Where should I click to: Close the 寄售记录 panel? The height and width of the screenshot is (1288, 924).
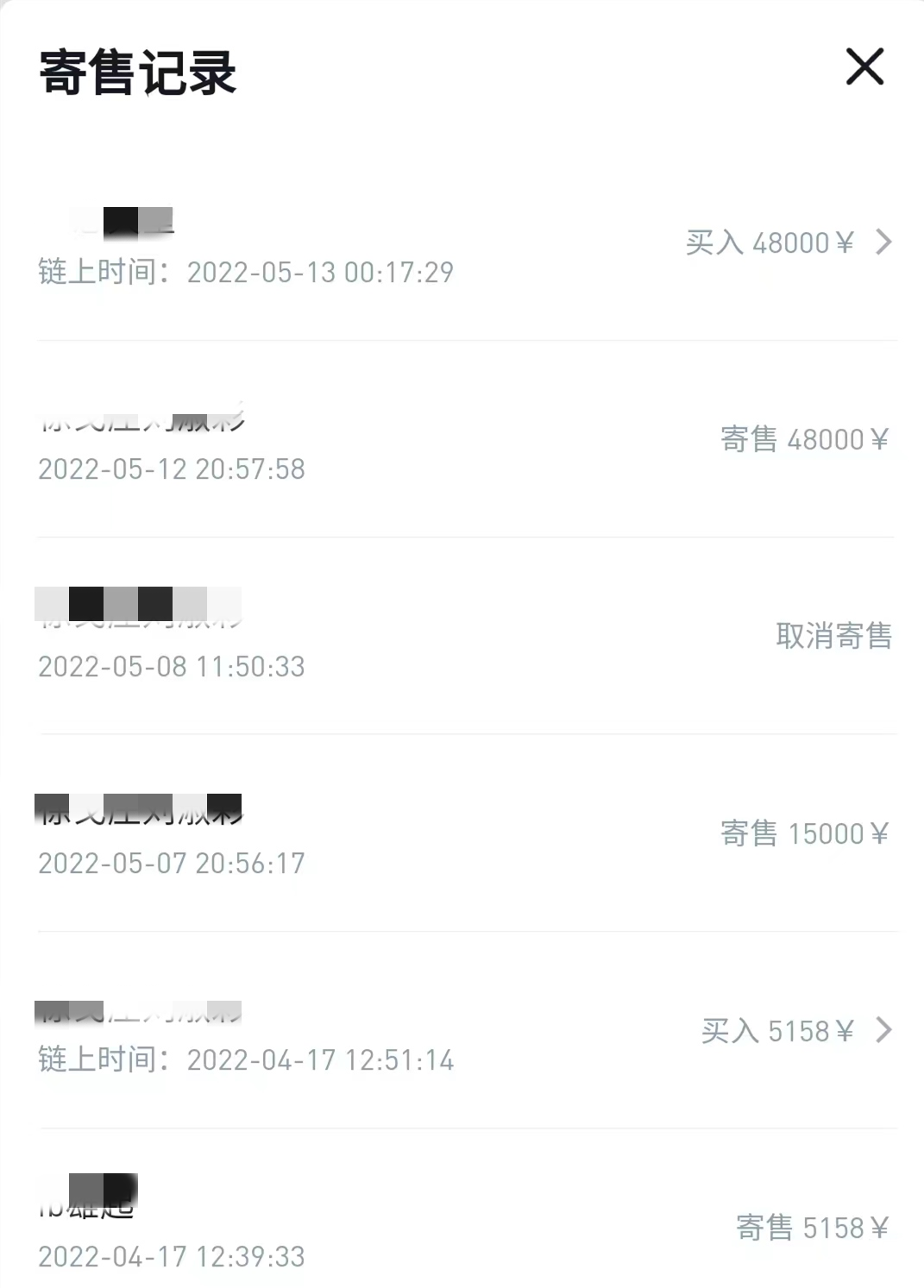tap(864, 66)
